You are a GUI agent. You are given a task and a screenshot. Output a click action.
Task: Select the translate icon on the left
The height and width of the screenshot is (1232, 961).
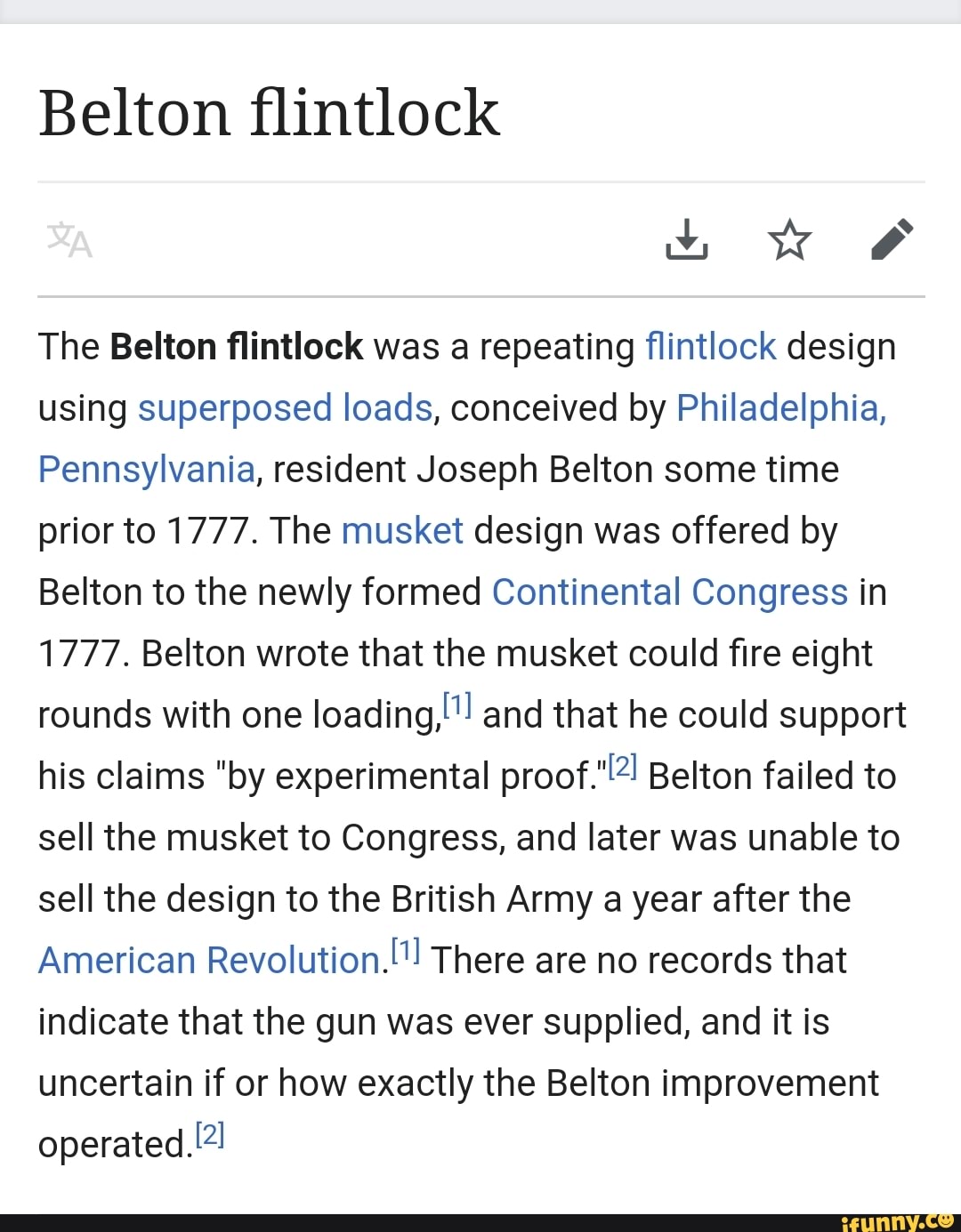[x=68, y=238]
